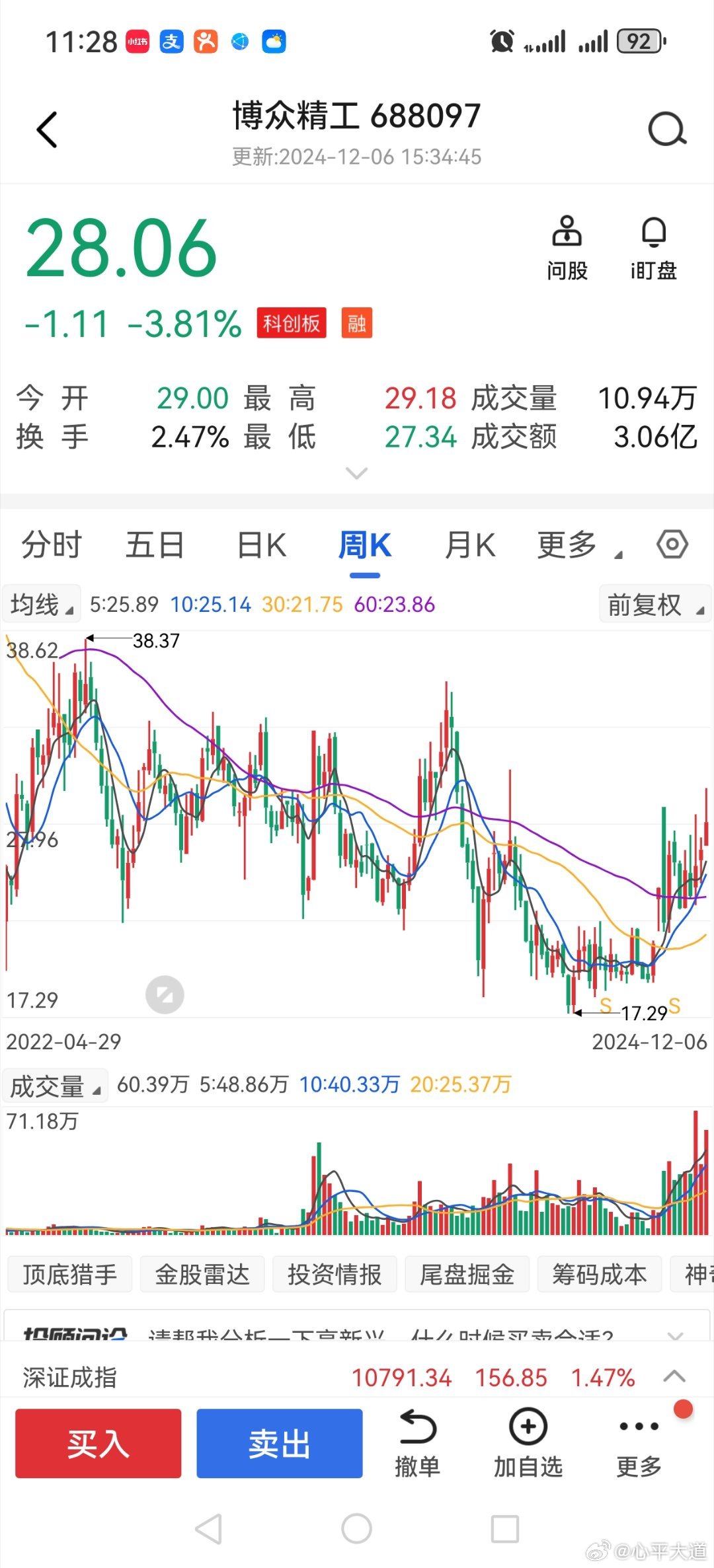Switch to the 分时 chart tab

coord(52,546)
